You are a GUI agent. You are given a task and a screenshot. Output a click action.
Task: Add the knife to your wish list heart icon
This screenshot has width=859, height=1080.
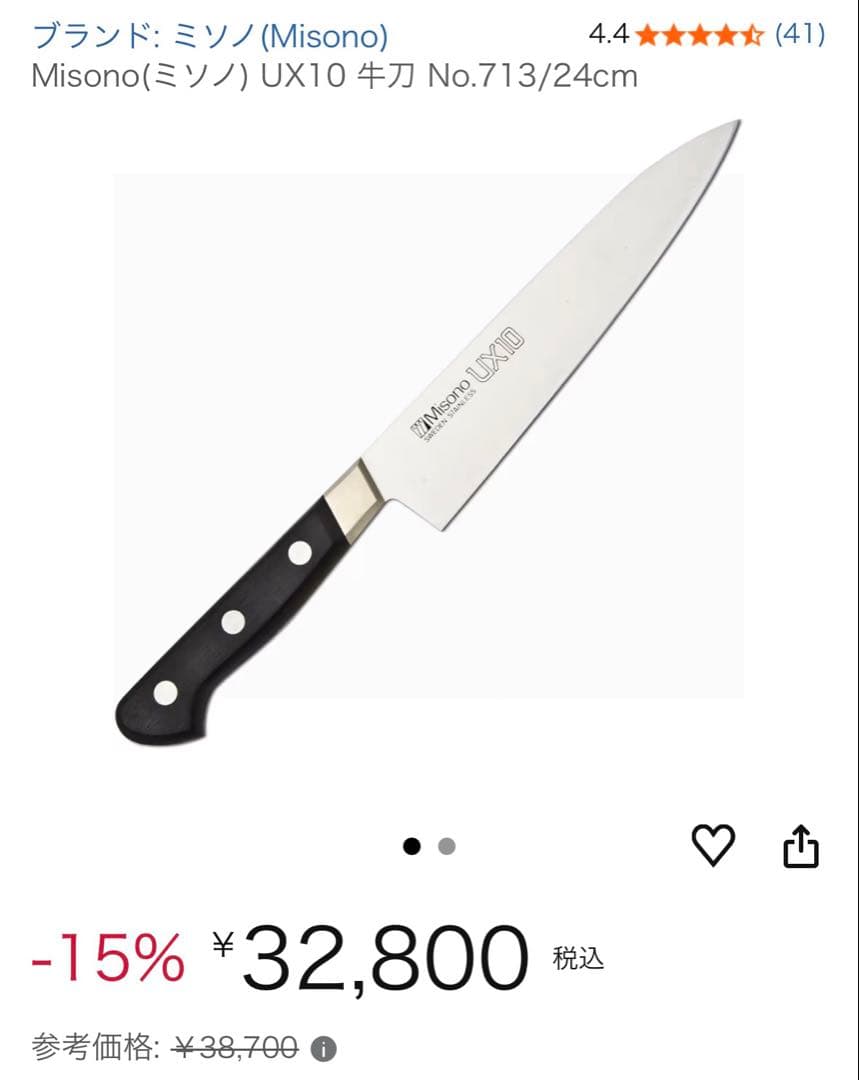tap(712, 845)
